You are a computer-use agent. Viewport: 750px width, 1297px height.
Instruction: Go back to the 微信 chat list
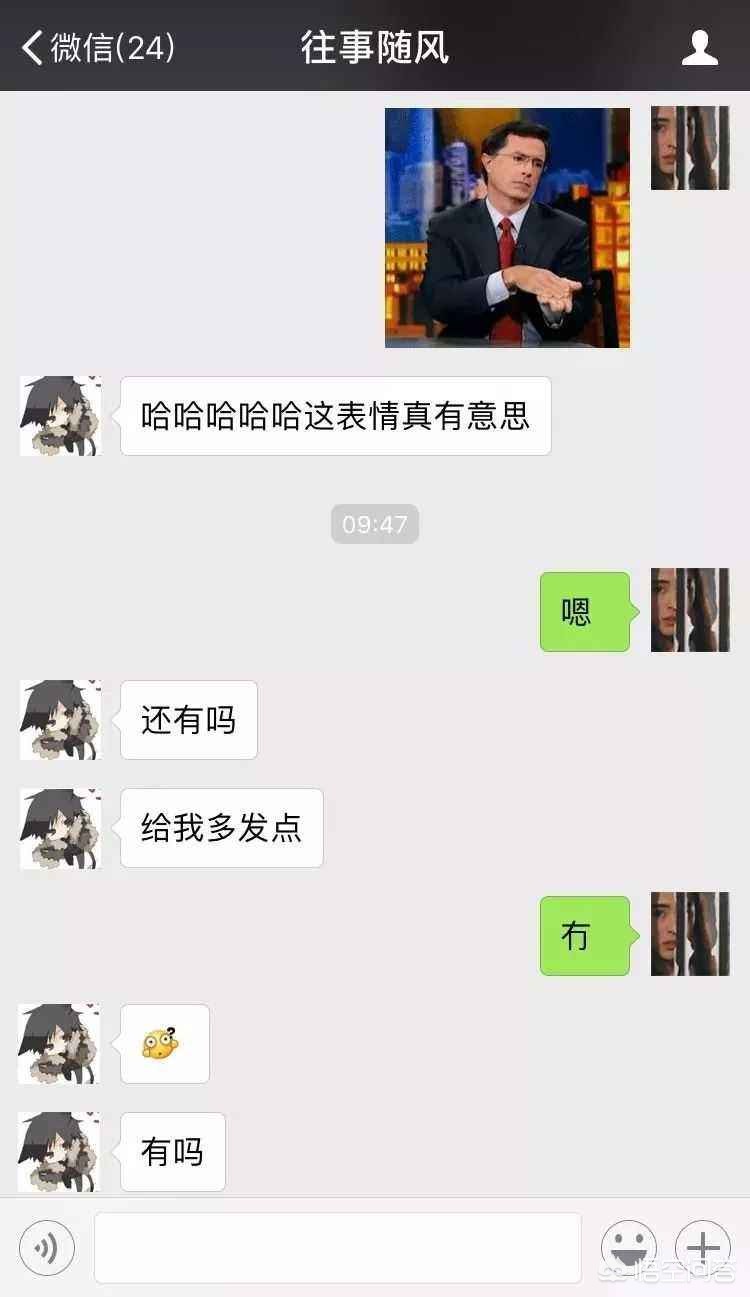98,47
